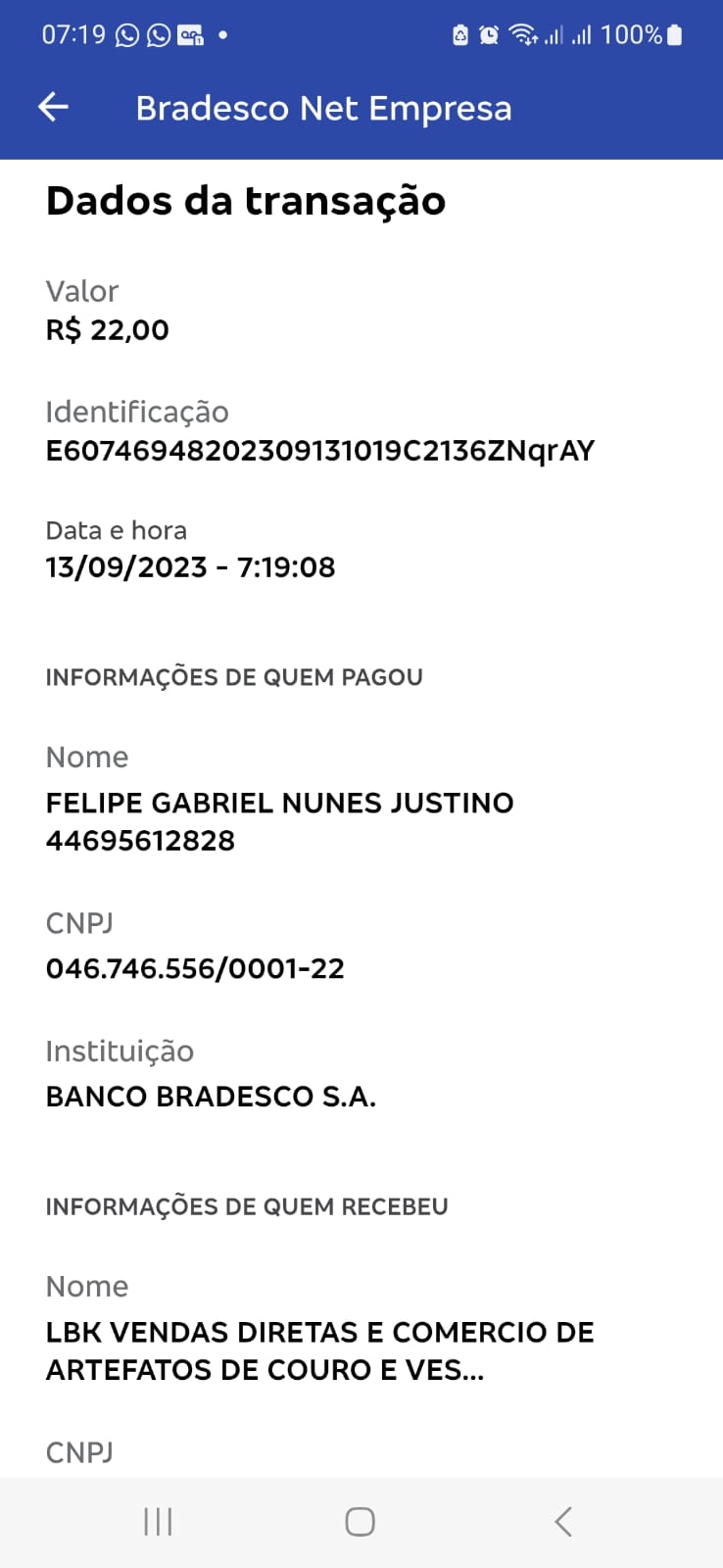The height and width of the screenshot is (1568, 723).
Task: Go back from Bradesco Net Empresa screen
Action: pos(53,108)
